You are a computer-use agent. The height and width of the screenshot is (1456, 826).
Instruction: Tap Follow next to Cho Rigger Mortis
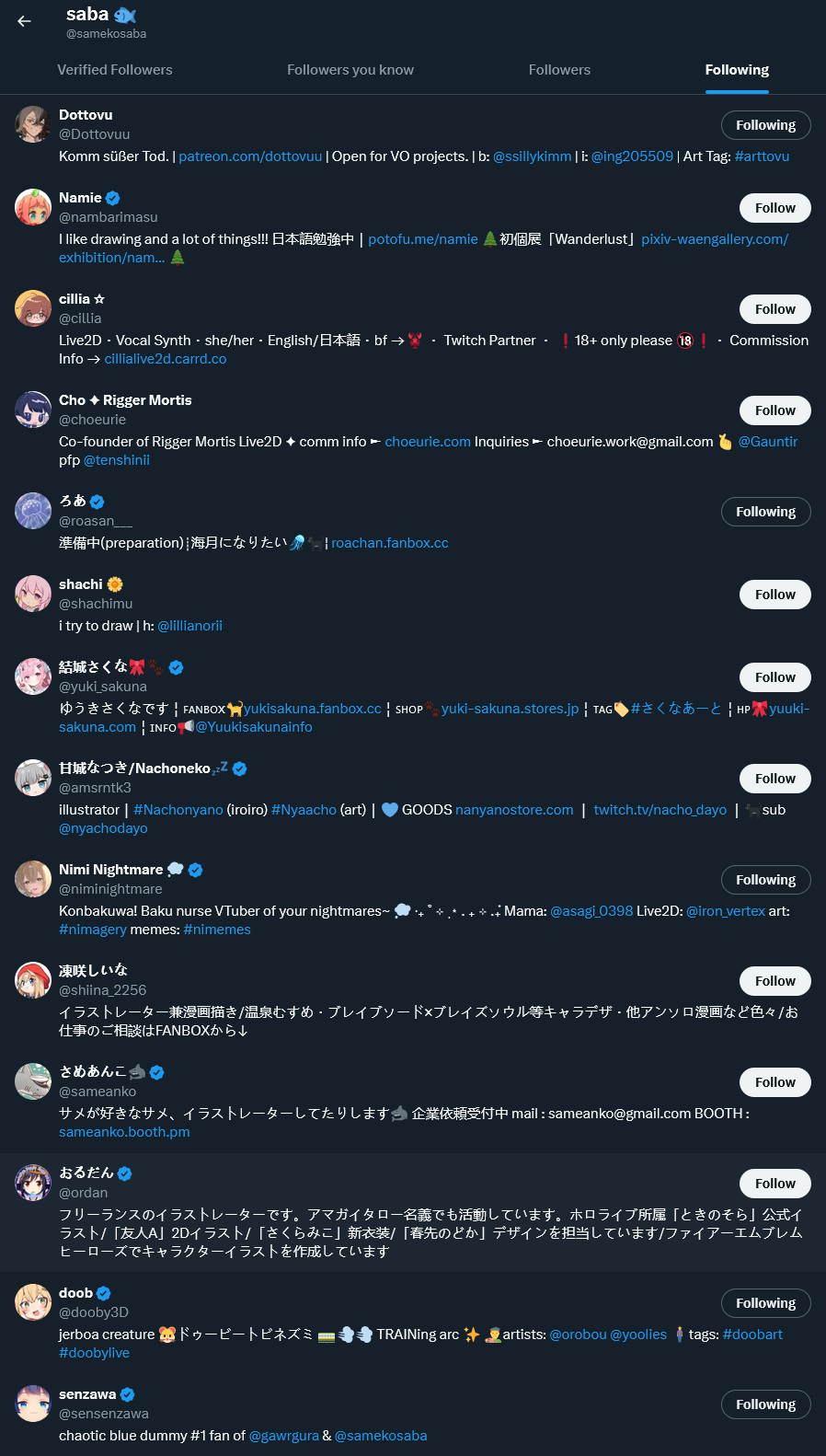click(x=774, y=410)
